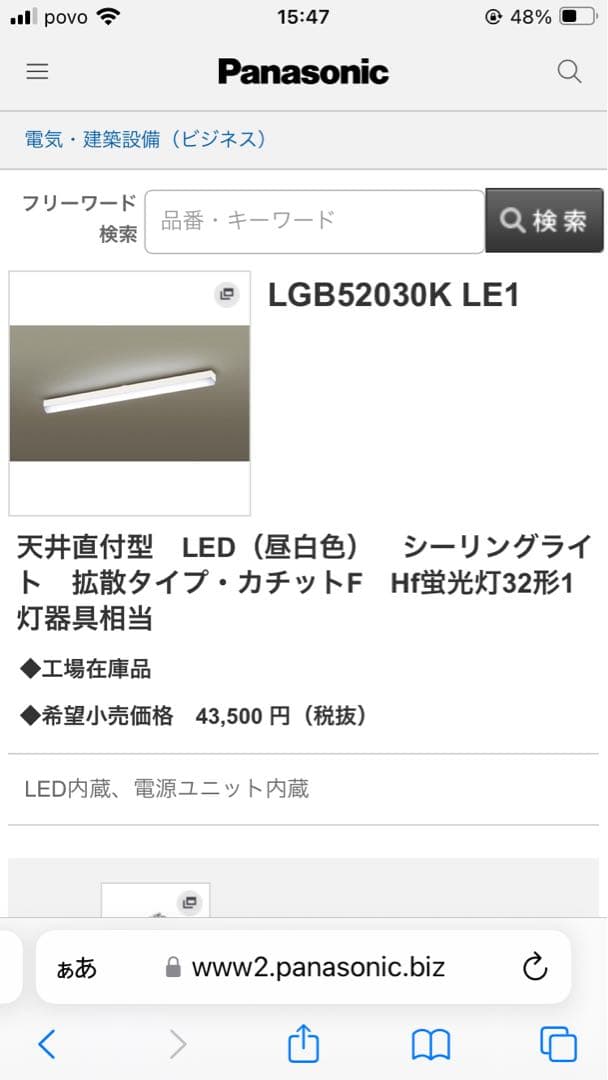Go back to the previous page

coord(47,1045)
